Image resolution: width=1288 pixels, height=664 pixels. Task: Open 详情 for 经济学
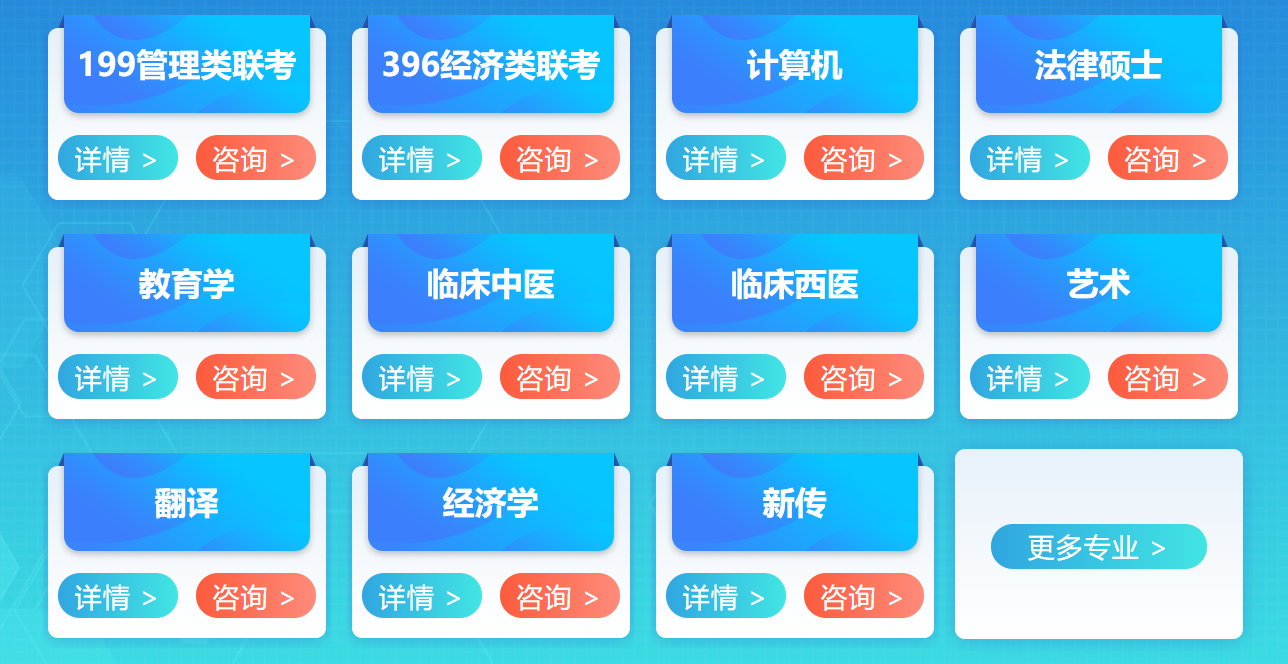pyautogui.click(x=422, y=596)
